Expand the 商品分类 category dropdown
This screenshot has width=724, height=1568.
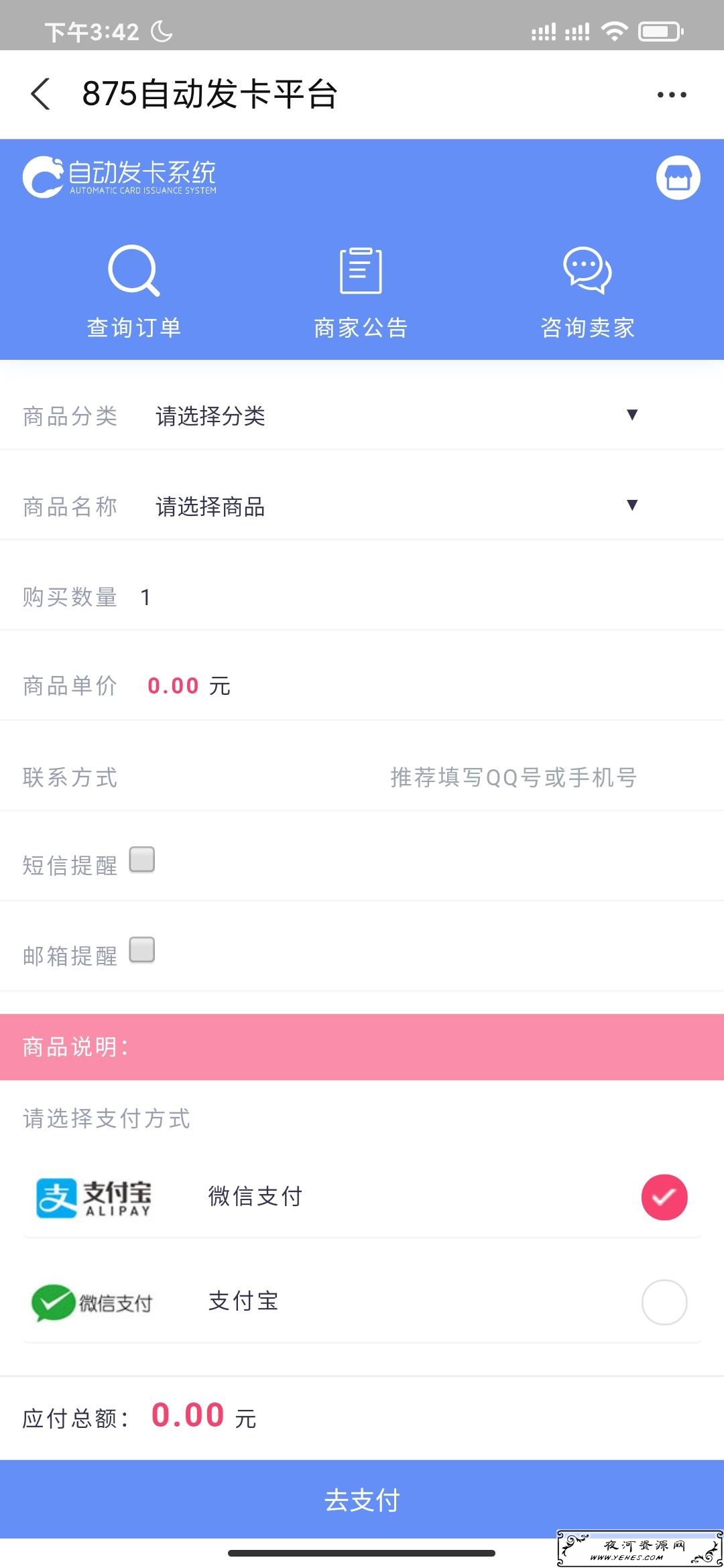(x=397, y=415)
